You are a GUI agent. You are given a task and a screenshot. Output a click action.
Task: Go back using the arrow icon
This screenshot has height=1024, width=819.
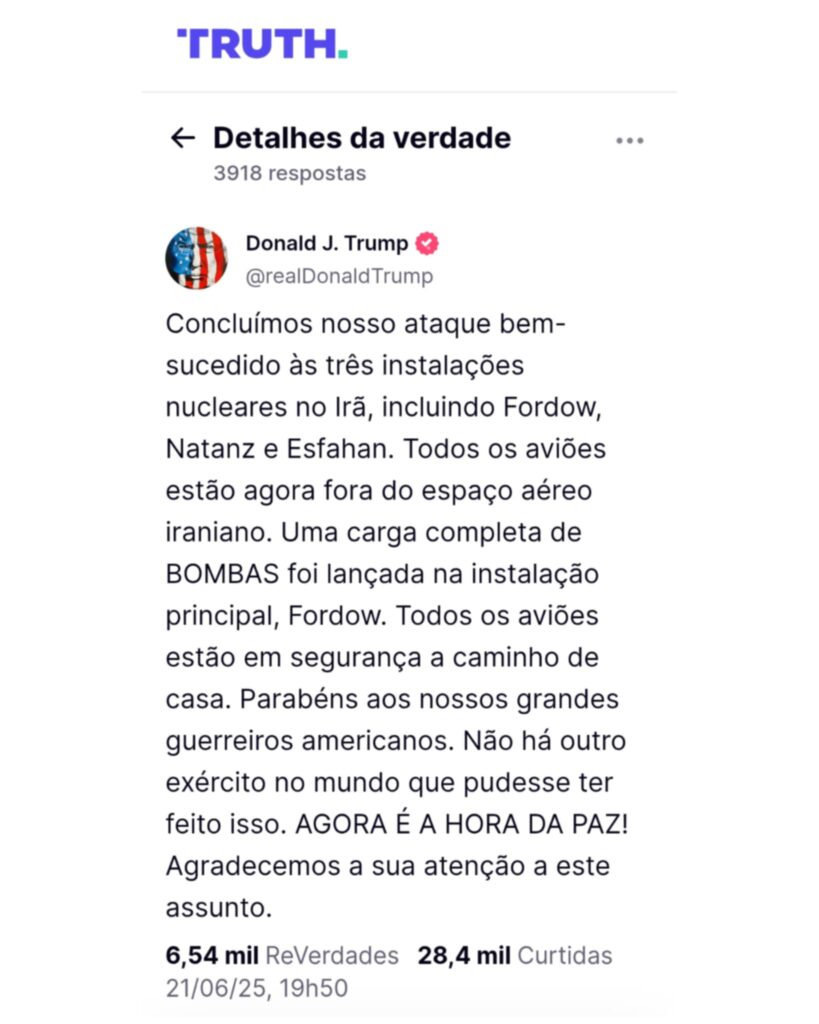pyautogui.click(x=182, y=138)
